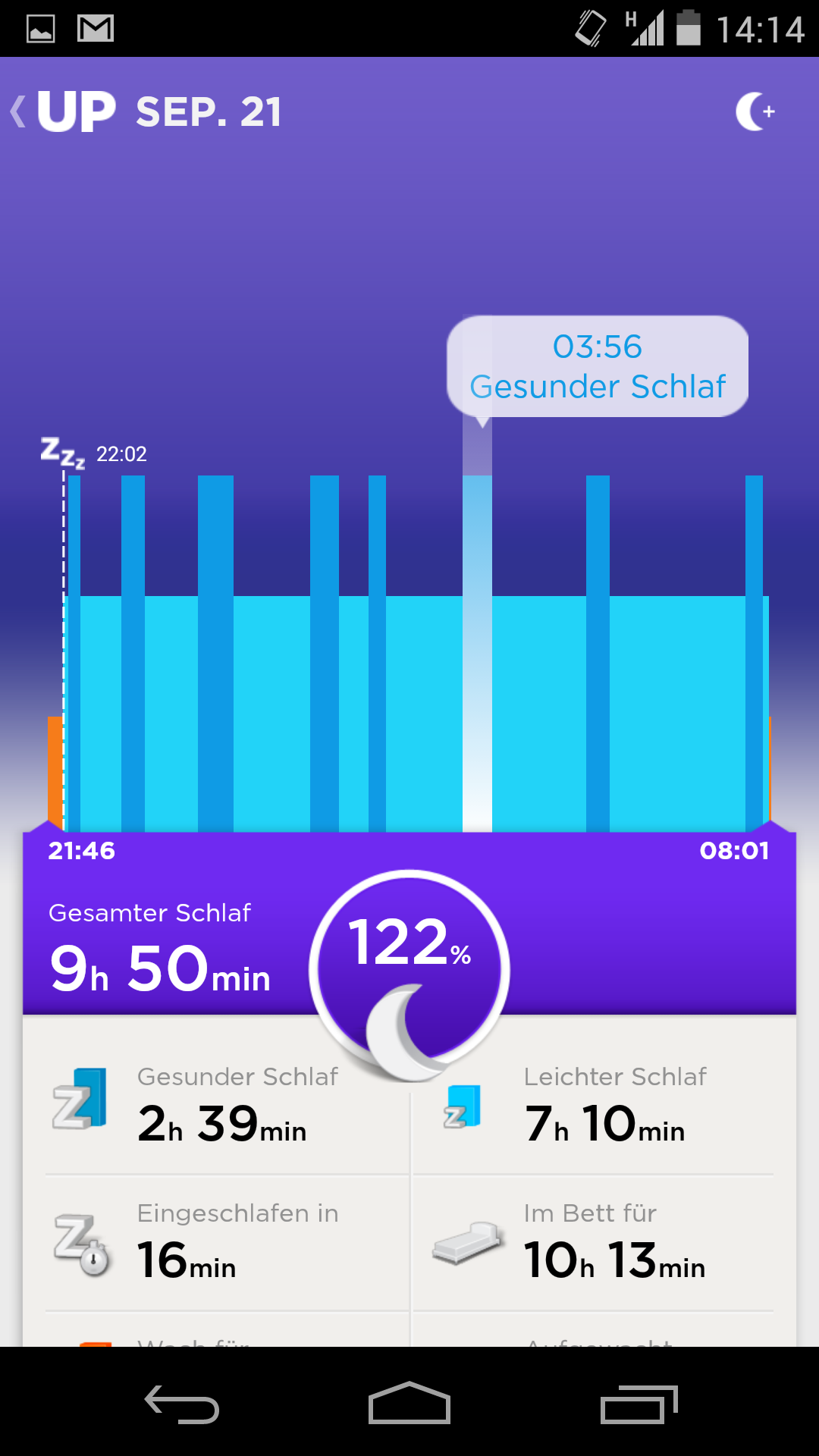Add a sleep entry with moon plus icon
The image size is (819, 1456).
coord(755,111)
